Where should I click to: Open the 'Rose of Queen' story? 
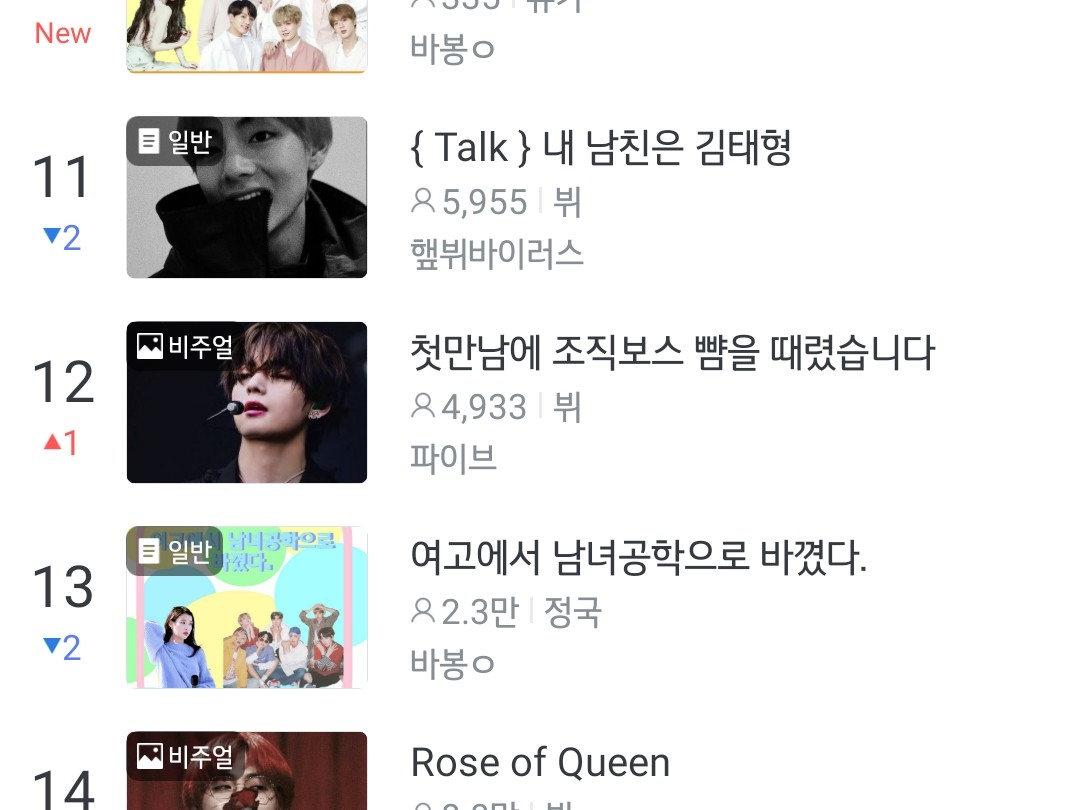pos(540,764)
